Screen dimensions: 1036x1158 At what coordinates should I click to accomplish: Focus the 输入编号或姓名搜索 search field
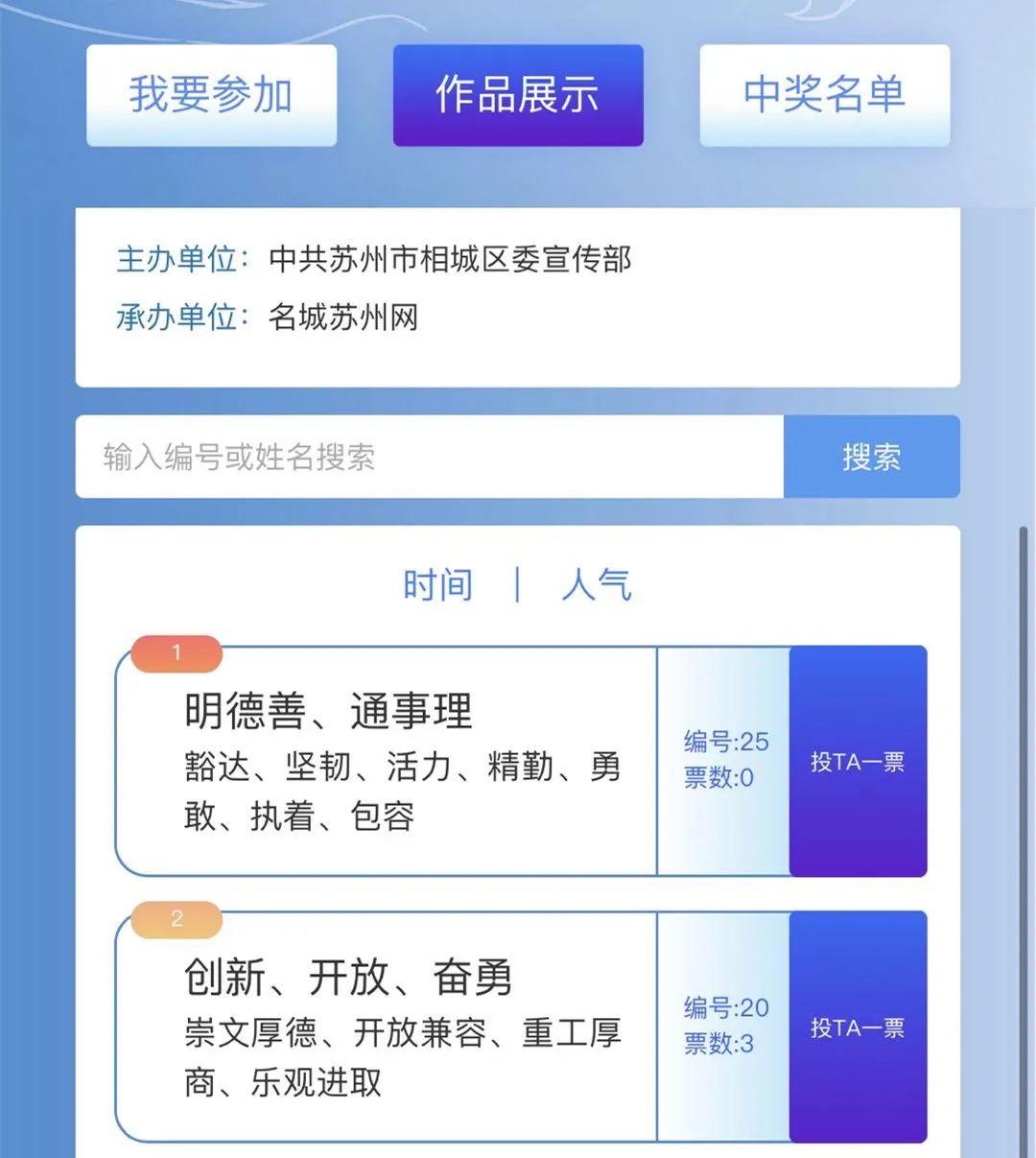(x=430, y=457)
